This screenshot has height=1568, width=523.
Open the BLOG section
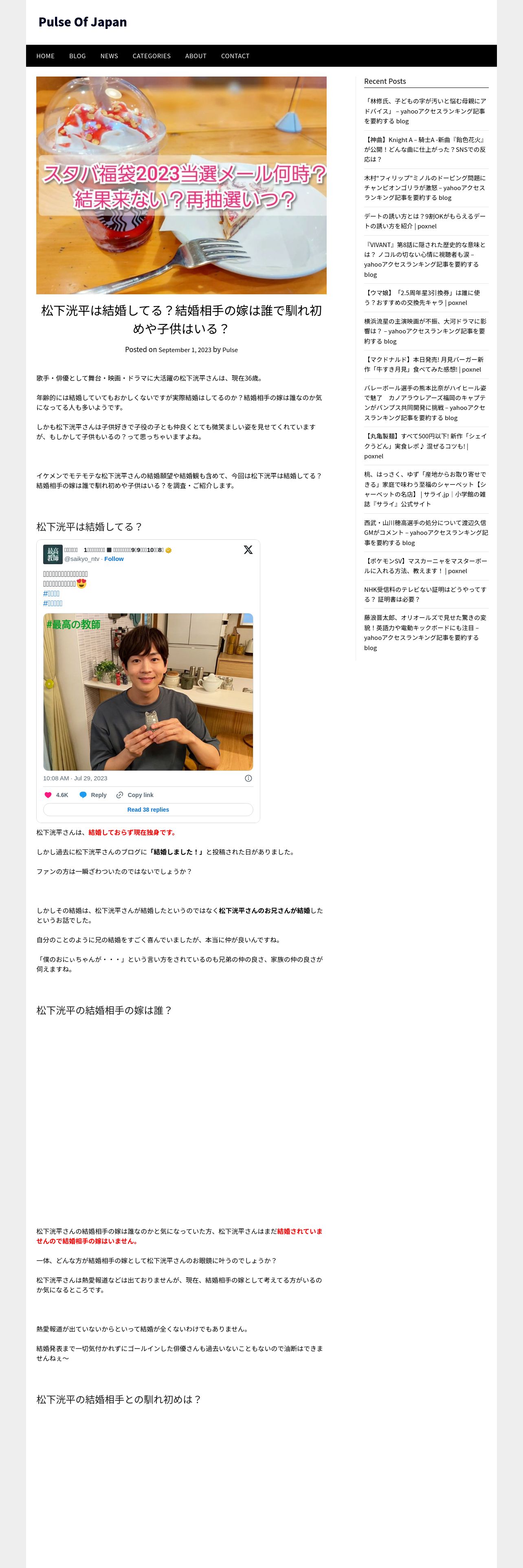[77, 56]
